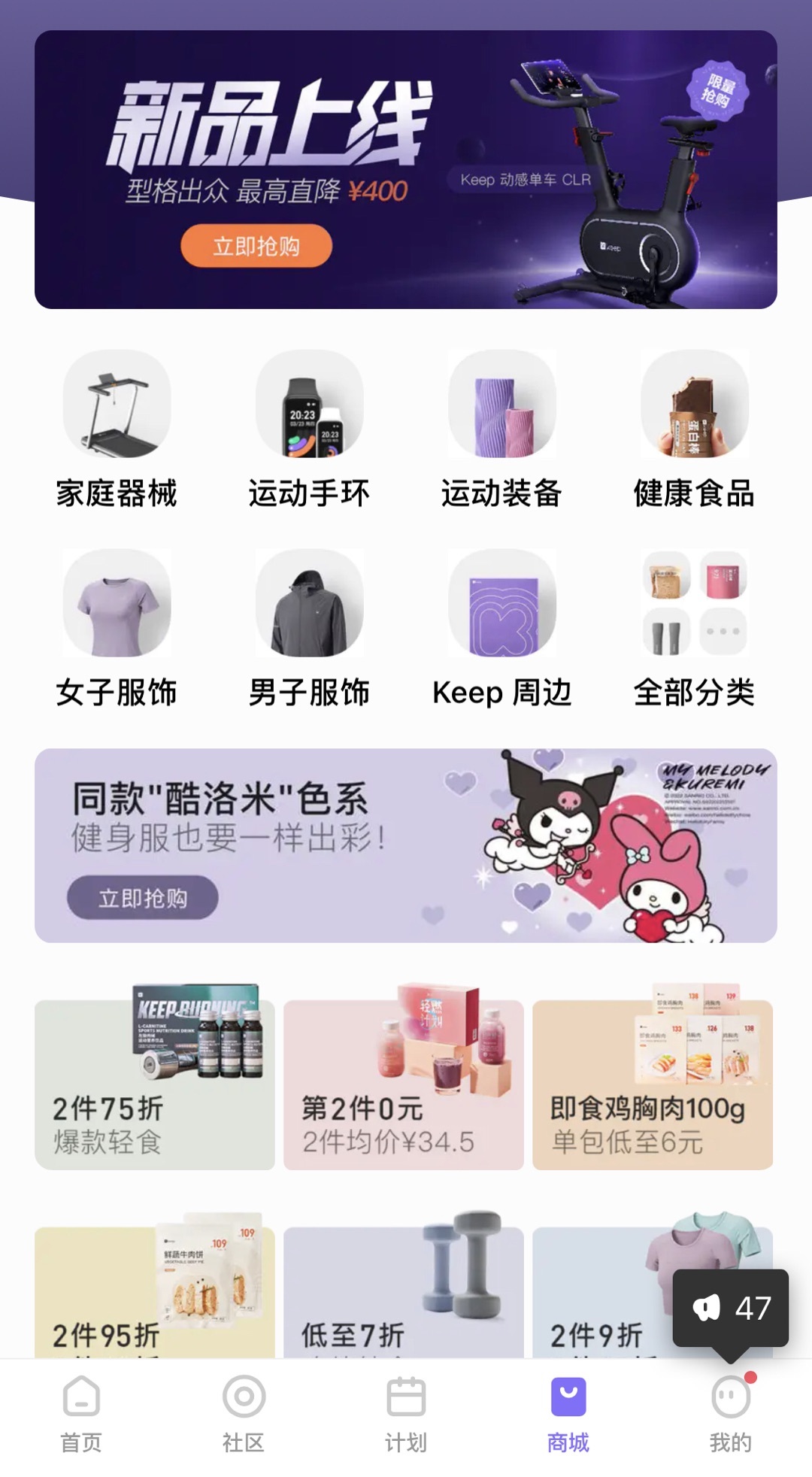This screenshot has width=812, height=1477.
Task: Go to the 社区 tab
Action: tap(244, 1414)
